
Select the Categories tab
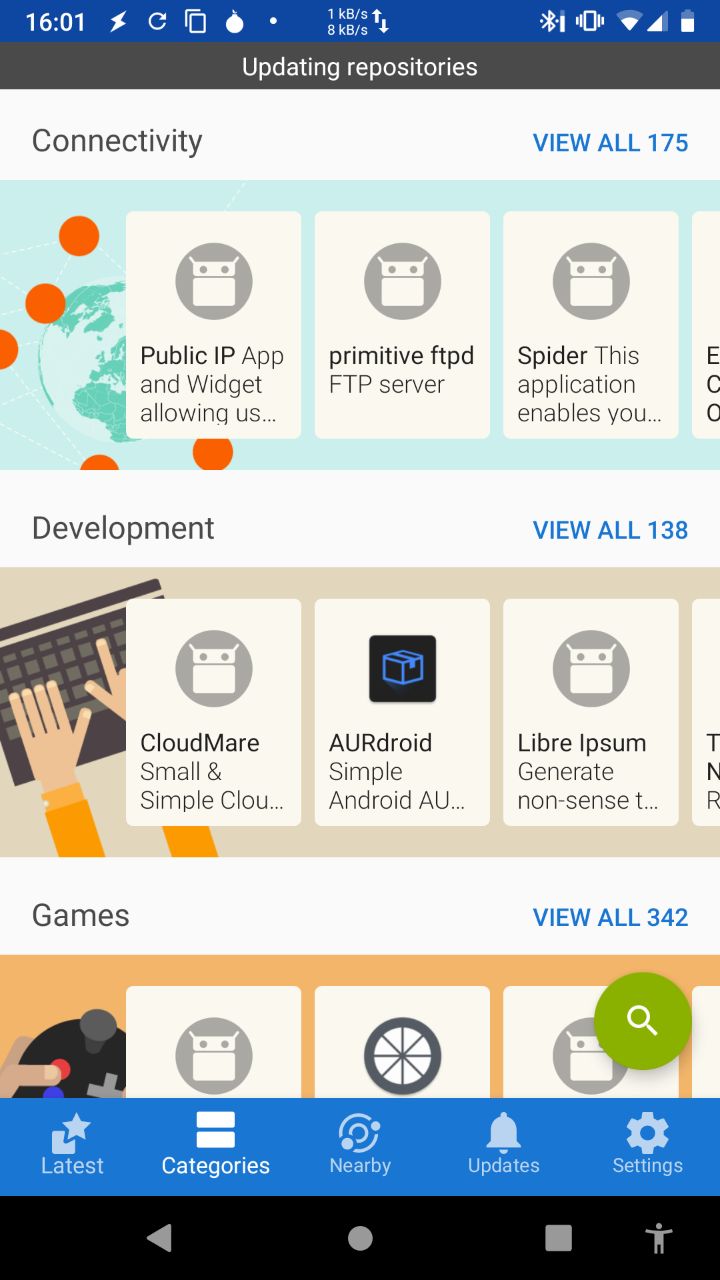pyautogui.click(x=216, y=1146)
